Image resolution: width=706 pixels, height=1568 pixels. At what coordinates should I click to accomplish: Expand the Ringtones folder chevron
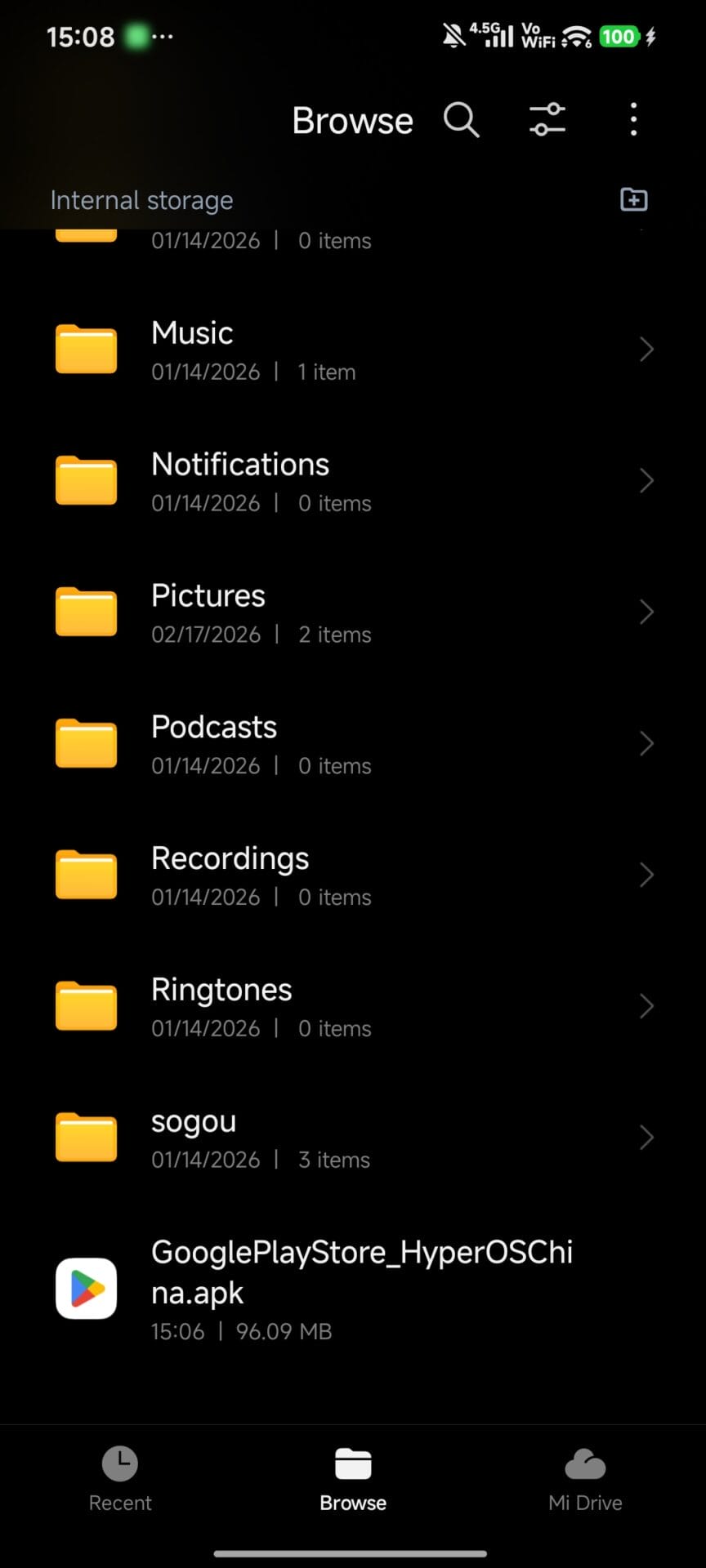coord(646,1006)
